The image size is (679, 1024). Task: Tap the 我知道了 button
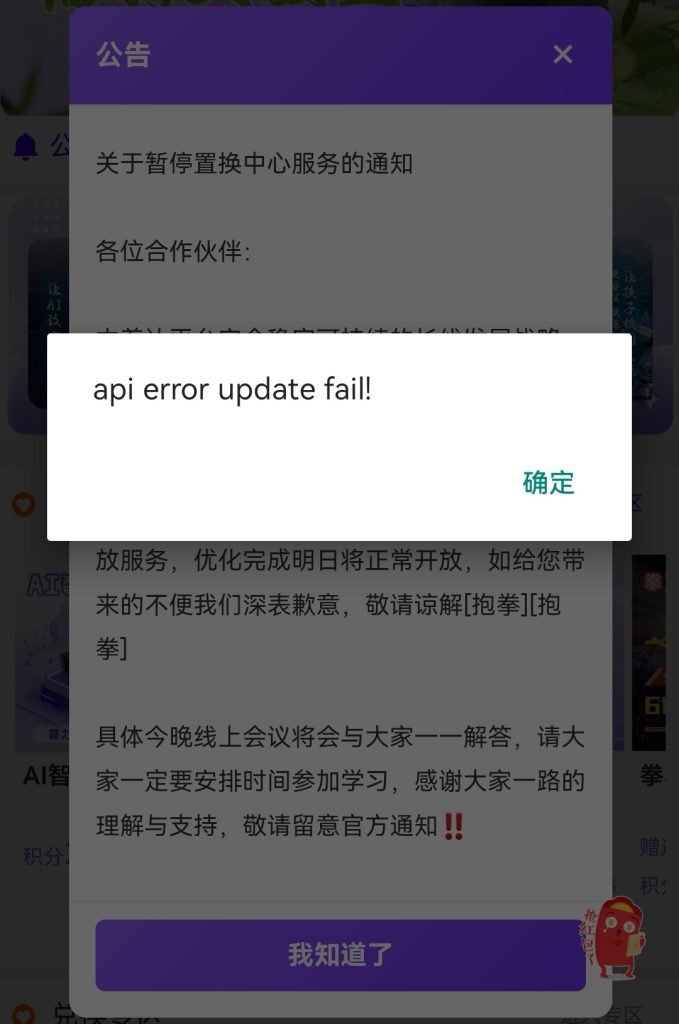coord(340,954)
